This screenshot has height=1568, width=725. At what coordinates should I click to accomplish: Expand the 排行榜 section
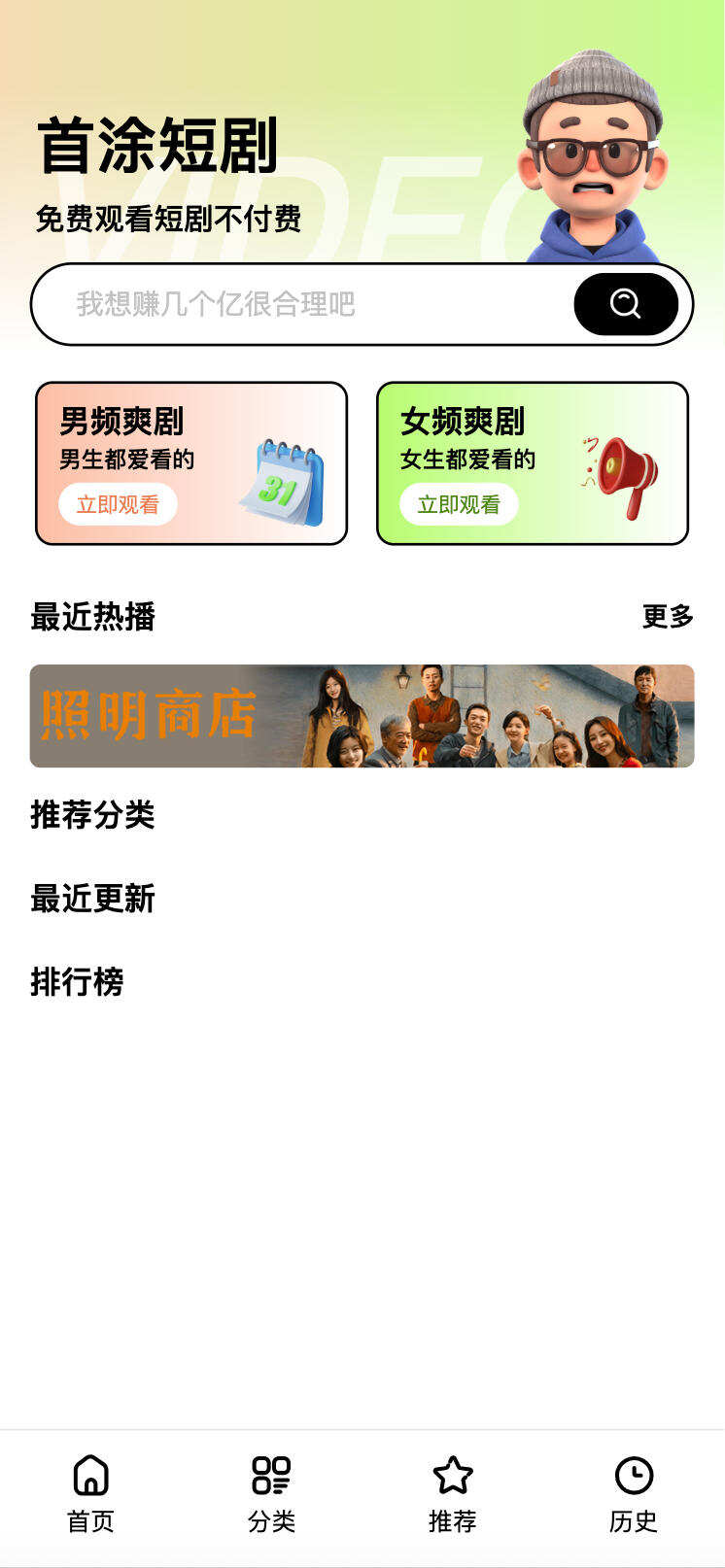point(77,983)
